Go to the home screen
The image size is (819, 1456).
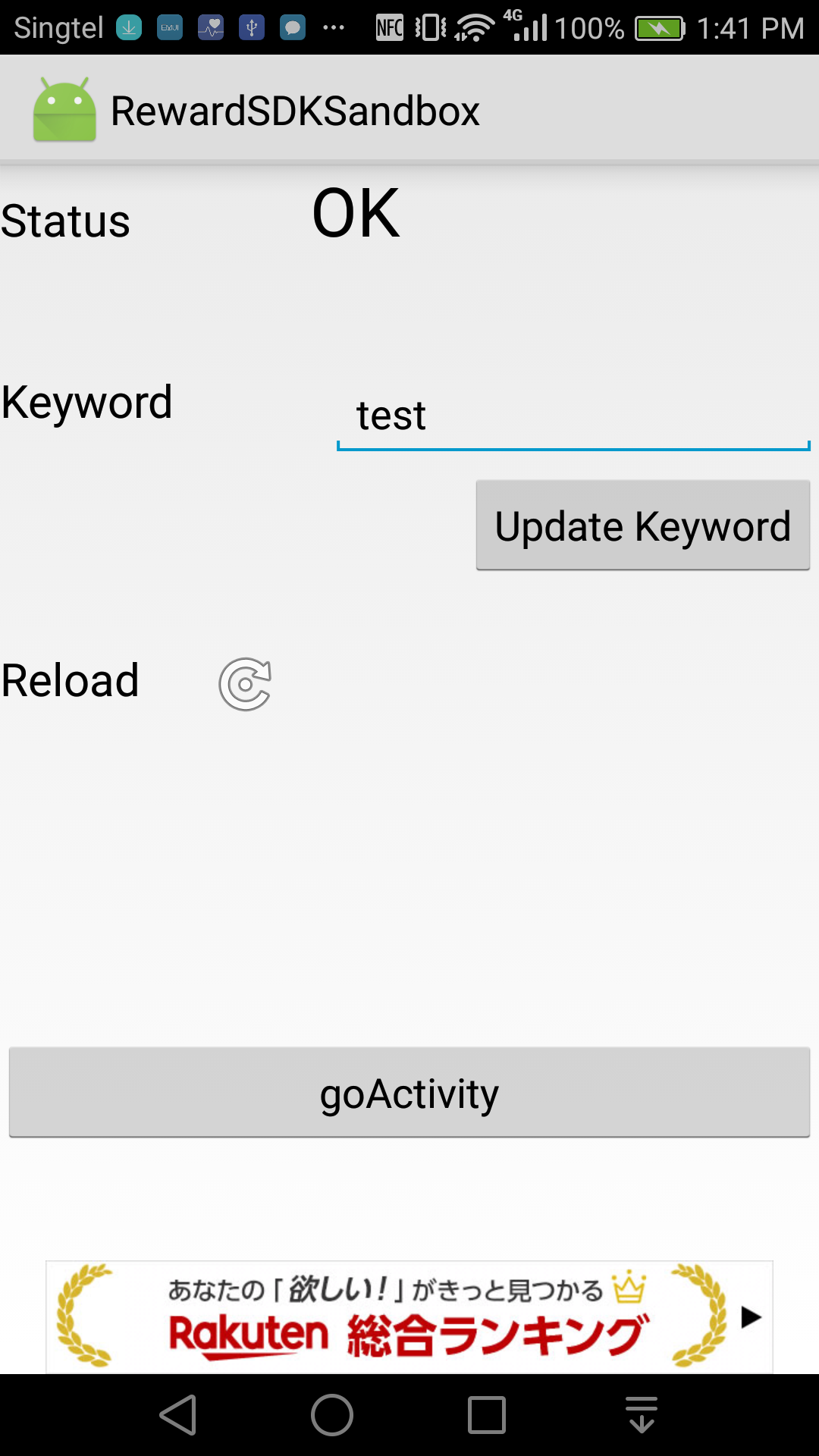332,1415
